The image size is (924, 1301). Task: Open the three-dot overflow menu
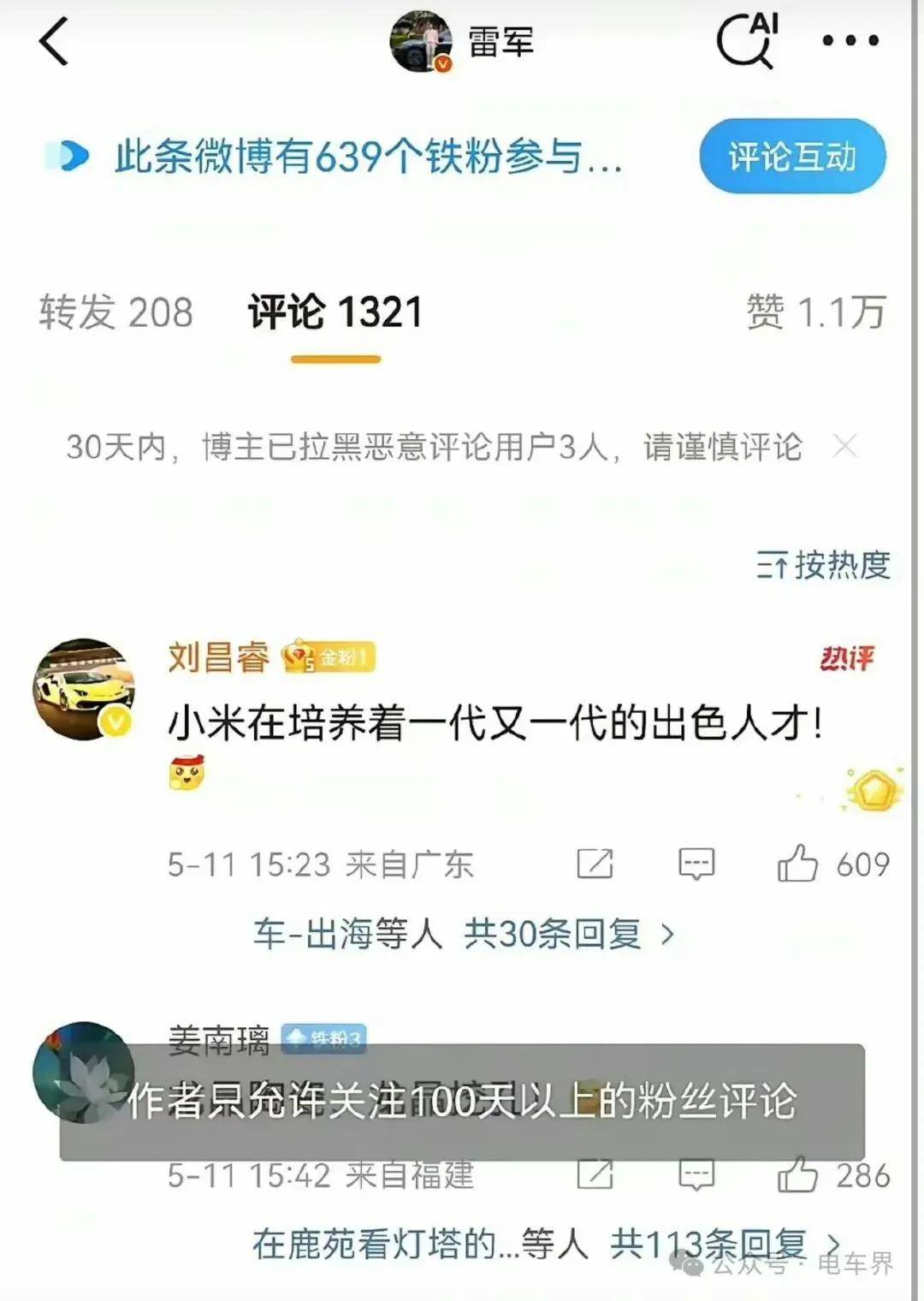click(850, 40)
